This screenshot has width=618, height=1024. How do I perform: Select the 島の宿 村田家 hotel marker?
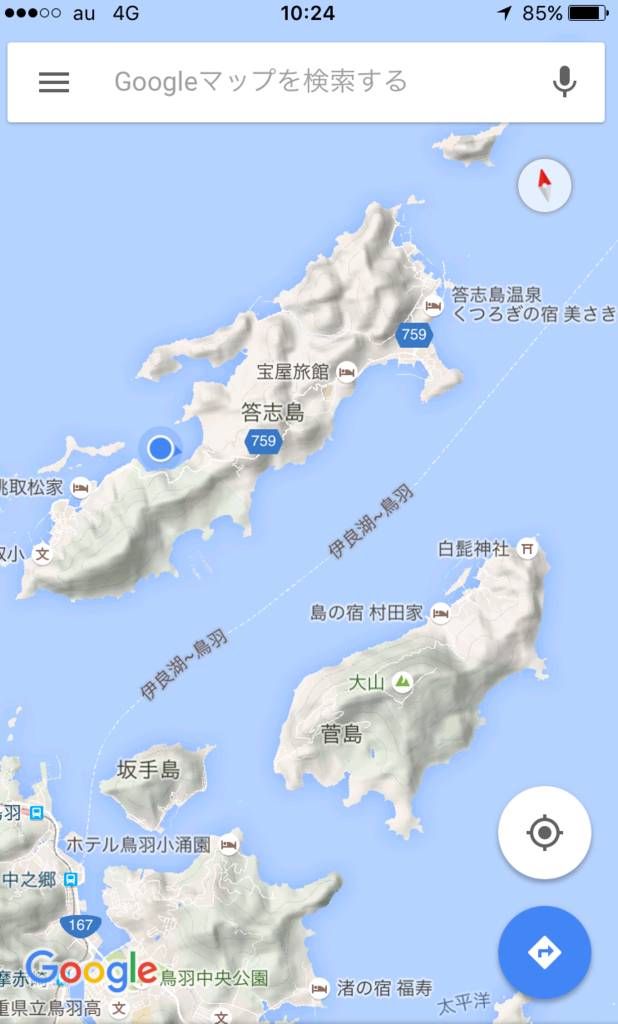(x=440, y=613)
